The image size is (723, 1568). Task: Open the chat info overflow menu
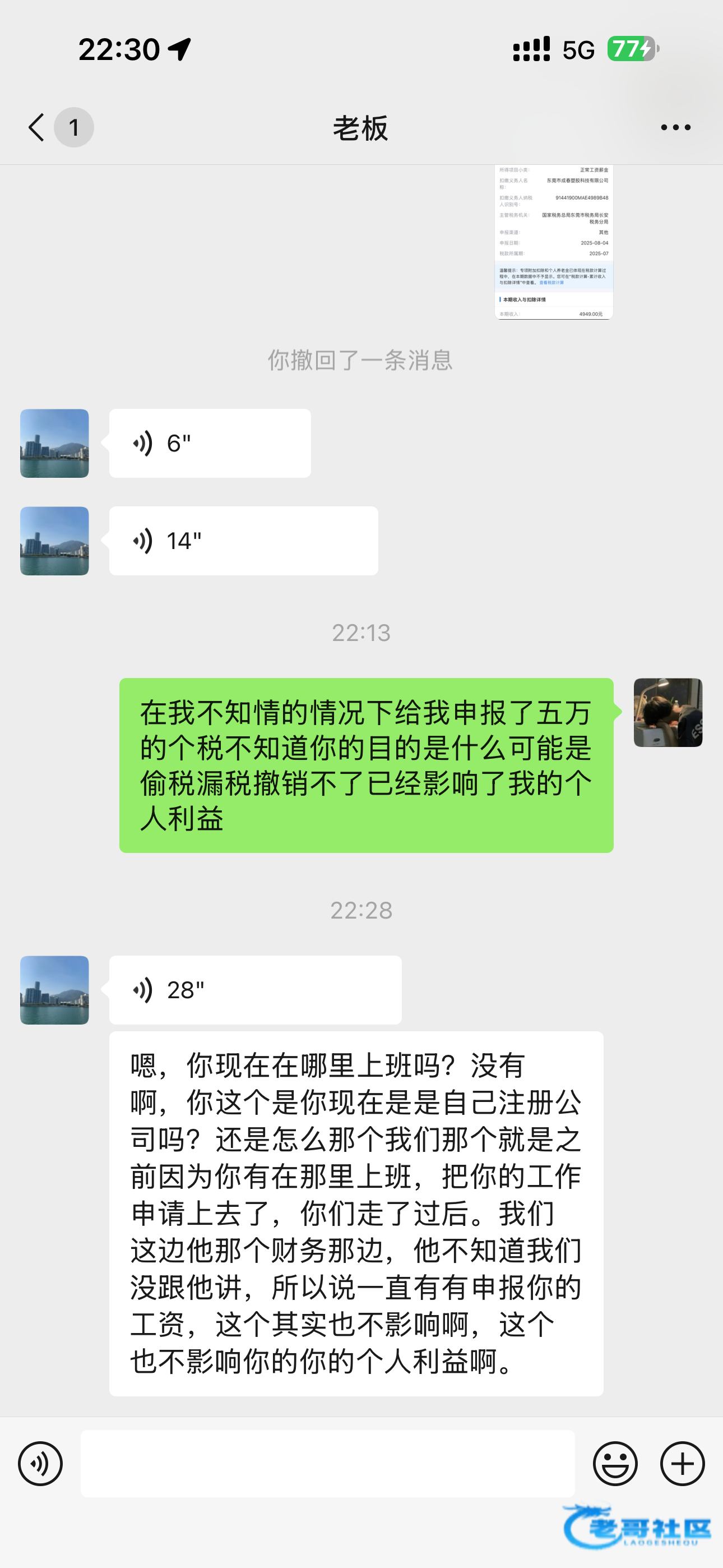tap(675, 127)
